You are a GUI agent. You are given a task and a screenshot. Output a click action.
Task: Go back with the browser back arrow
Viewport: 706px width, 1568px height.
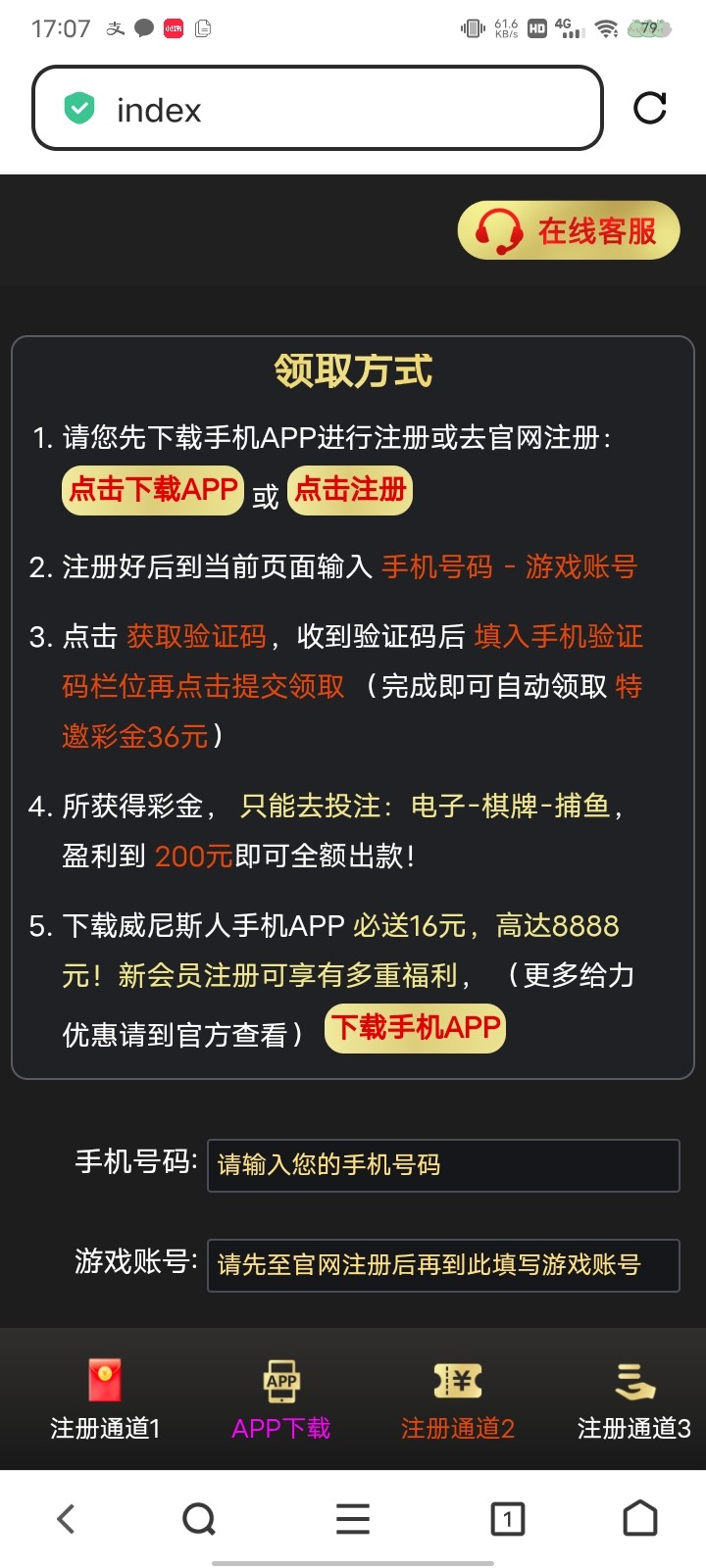[66, 1519]
